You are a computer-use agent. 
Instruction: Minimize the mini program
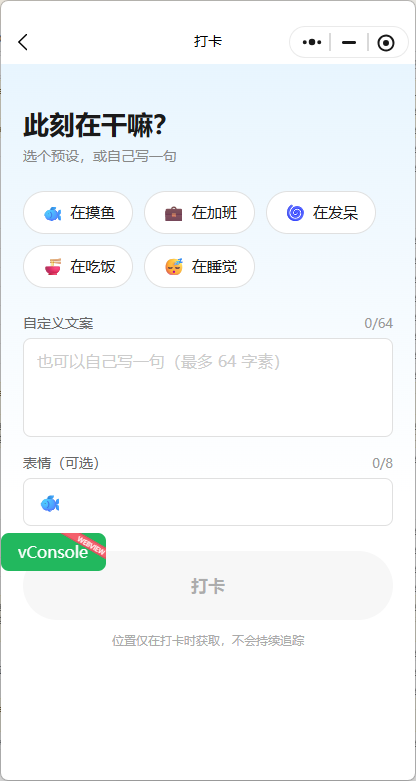[x=349, y=42]
